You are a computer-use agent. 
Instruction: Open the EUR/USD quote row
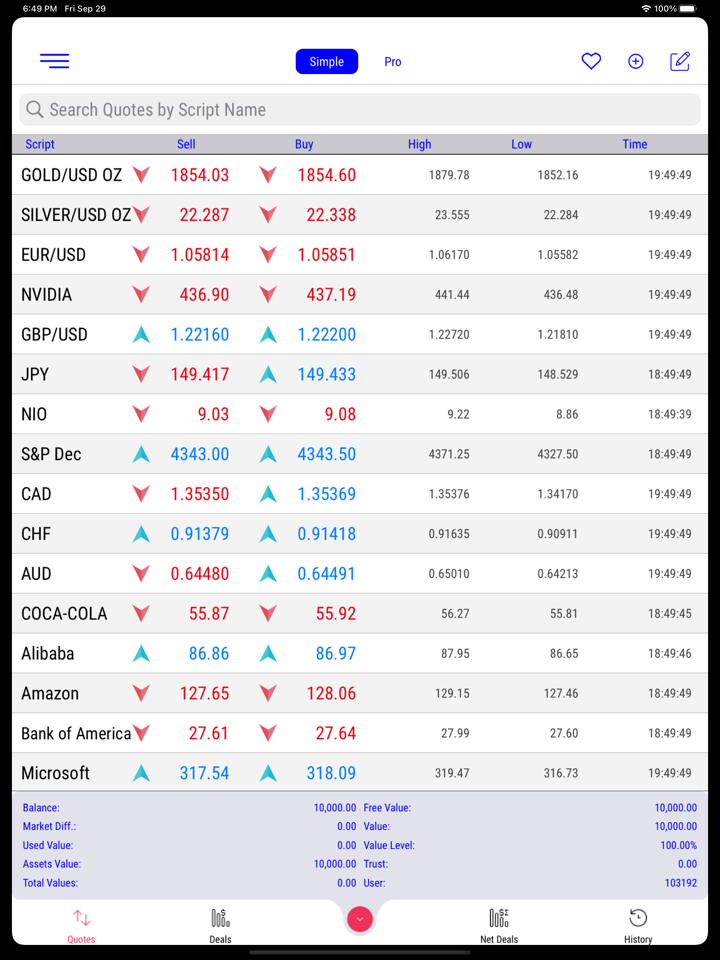coord(54,255)
